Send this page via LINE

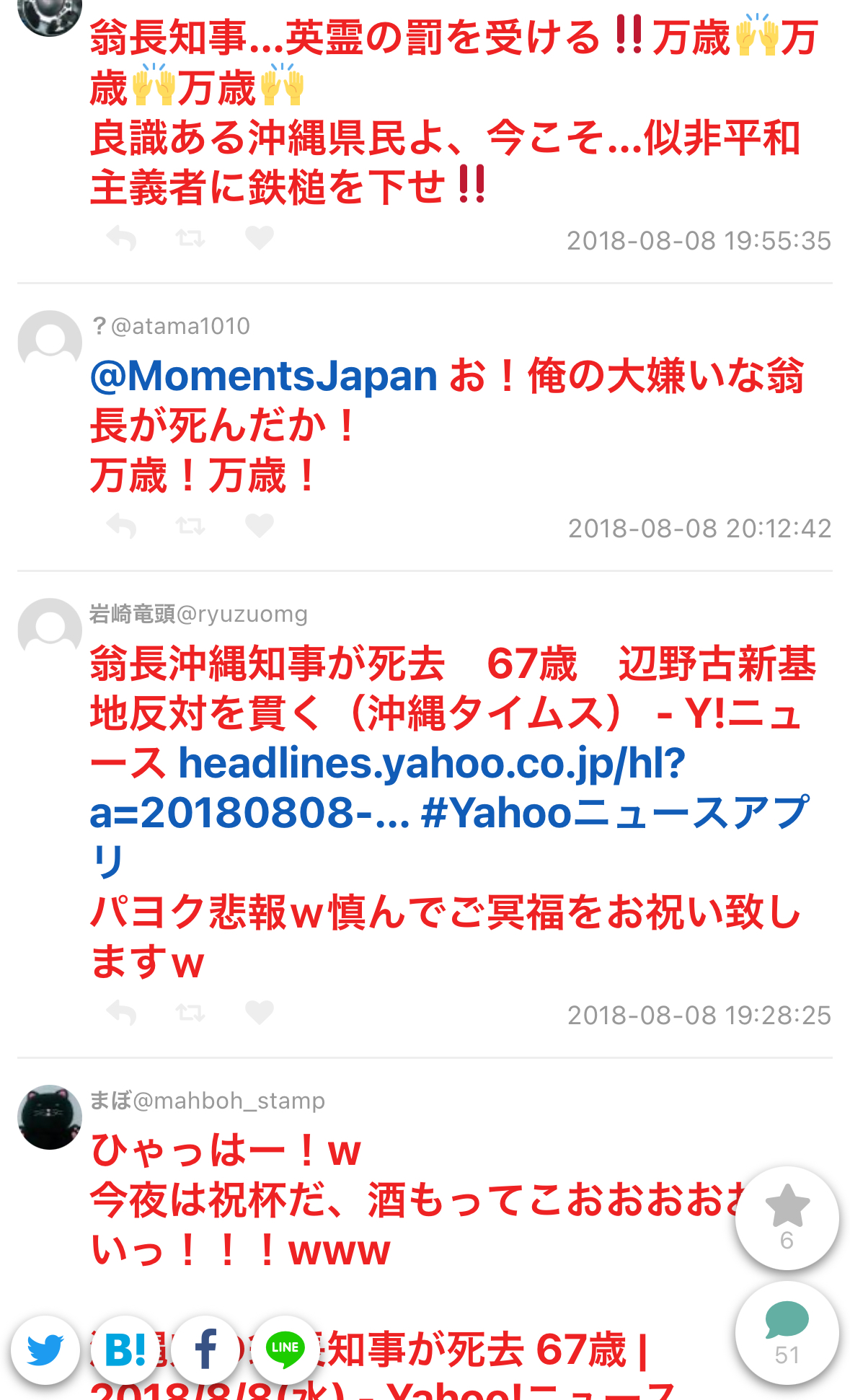coord(285,1350)
